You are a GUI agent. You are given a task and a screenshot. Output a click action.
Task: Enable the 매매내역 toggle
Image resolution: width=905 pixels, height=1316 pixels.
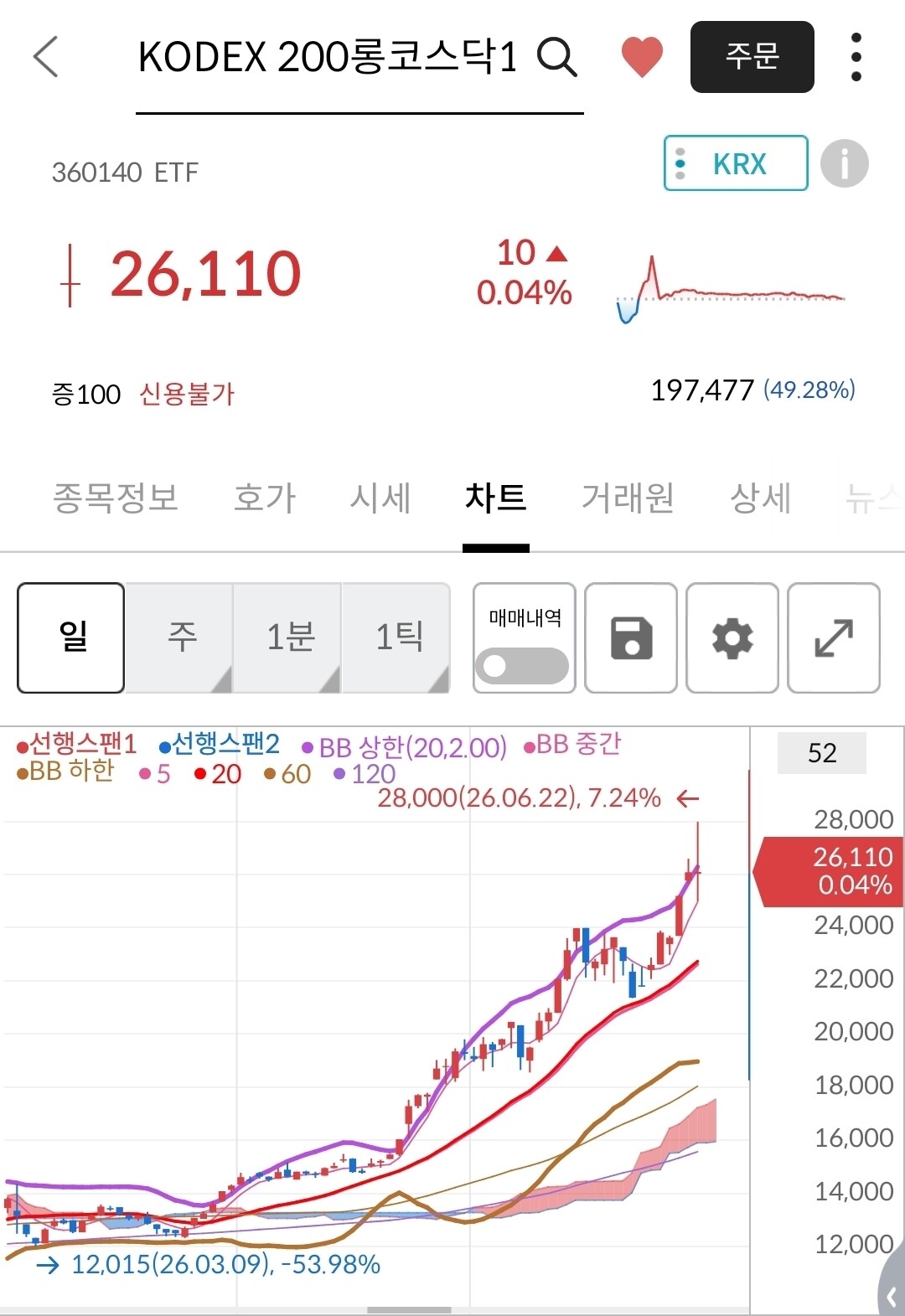point(524,666)
